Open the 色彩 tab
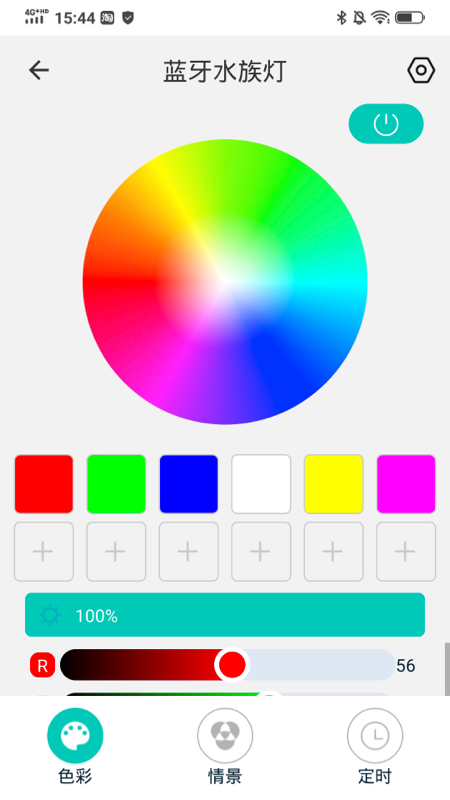The image size is (450, 800). [75, 746]
